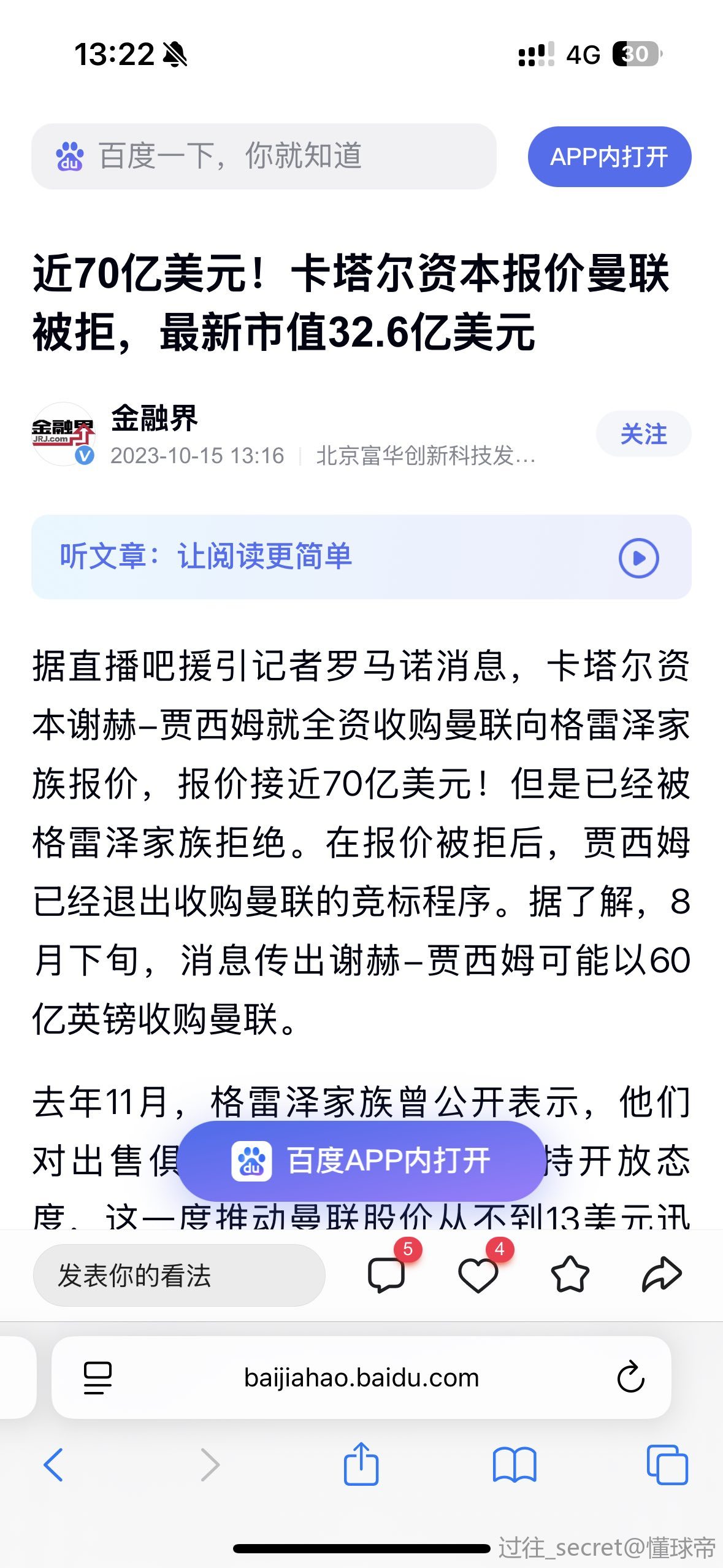Open the 发表你的看法 comment field
Viewport: 723px width, 1568px height.
178,1275
